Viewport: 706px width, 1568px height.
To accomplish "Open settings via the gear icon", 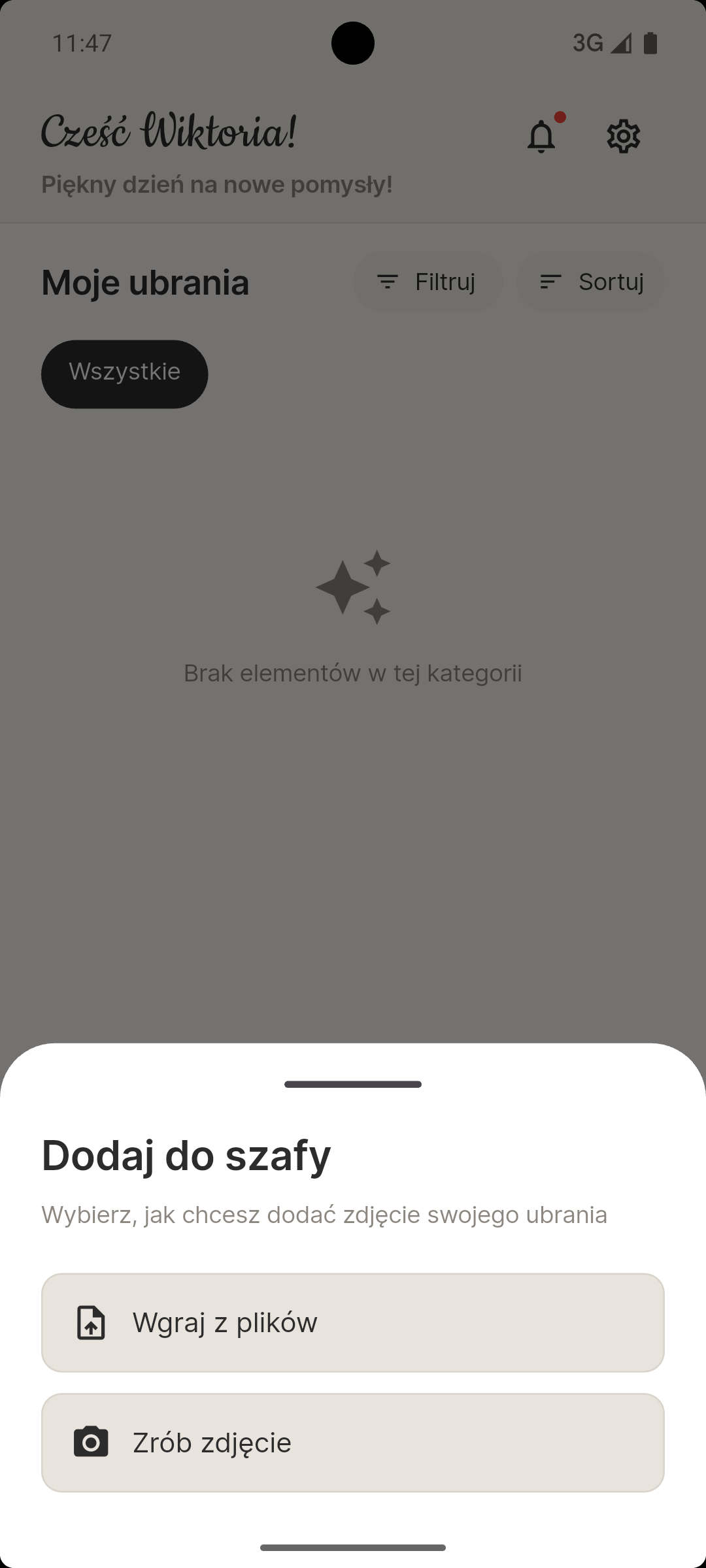I will pos(623,137).
